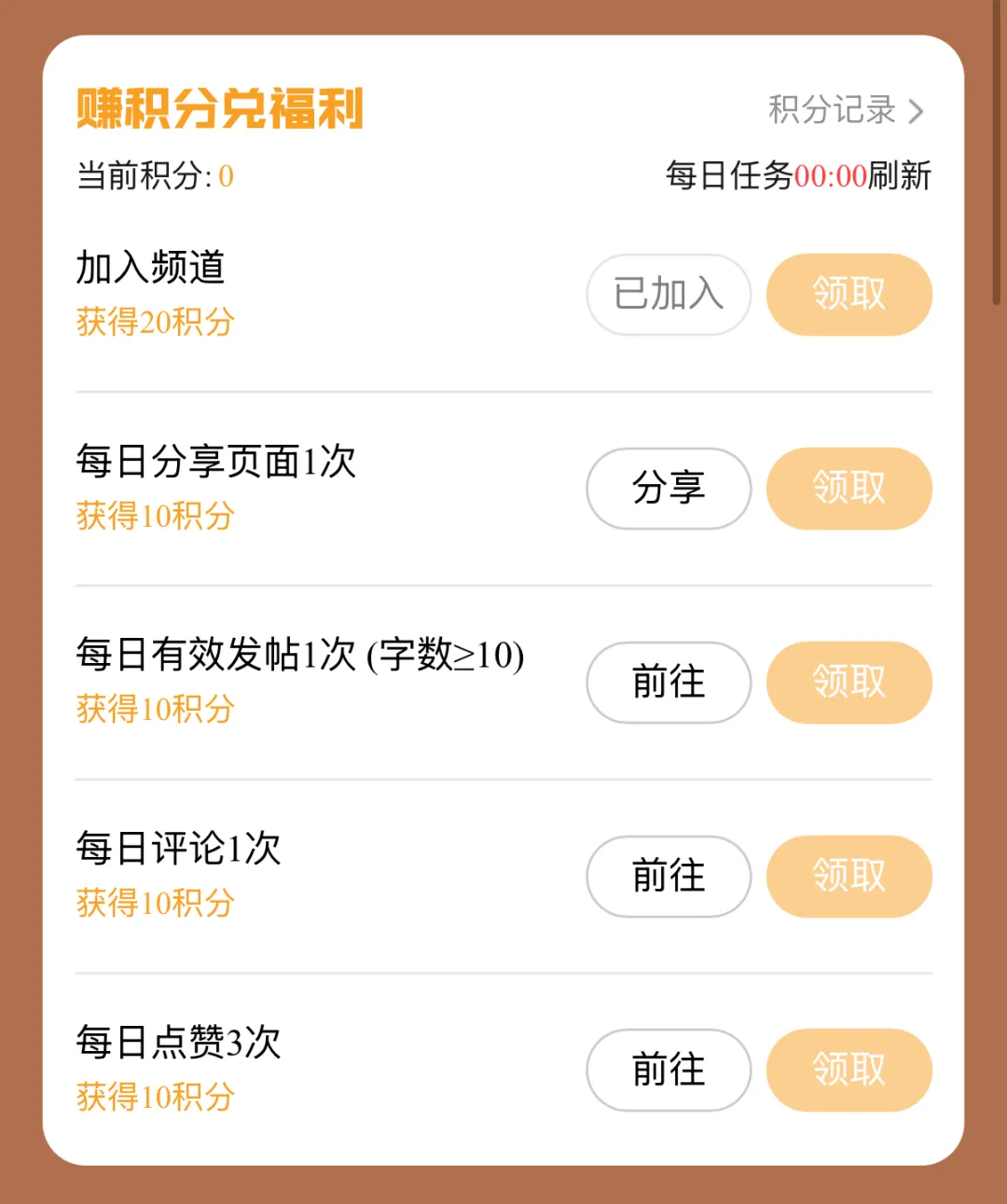
Task: Click 前往 to make a daily post
Action: pos(668,683)
